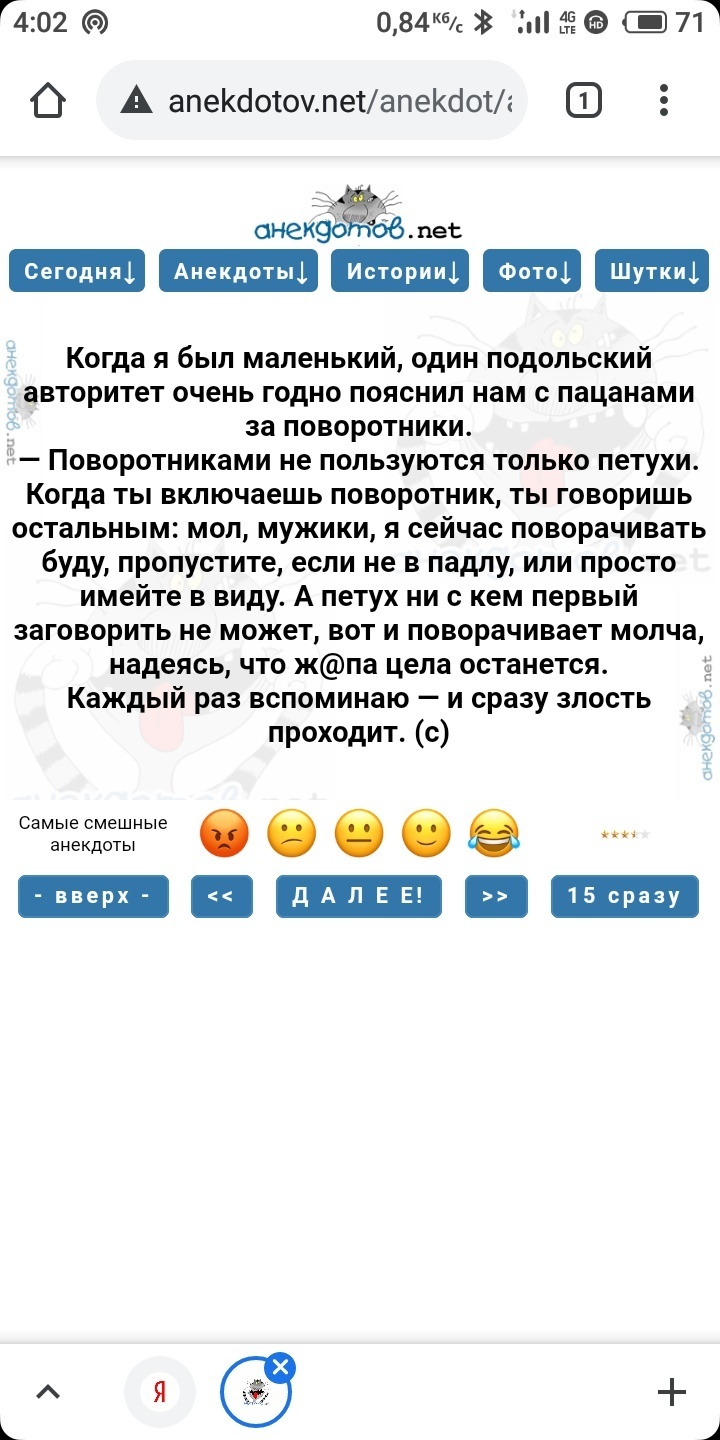Expand the Анекдоты menu
Viewport: 720px width, 1440px height.
238,271
